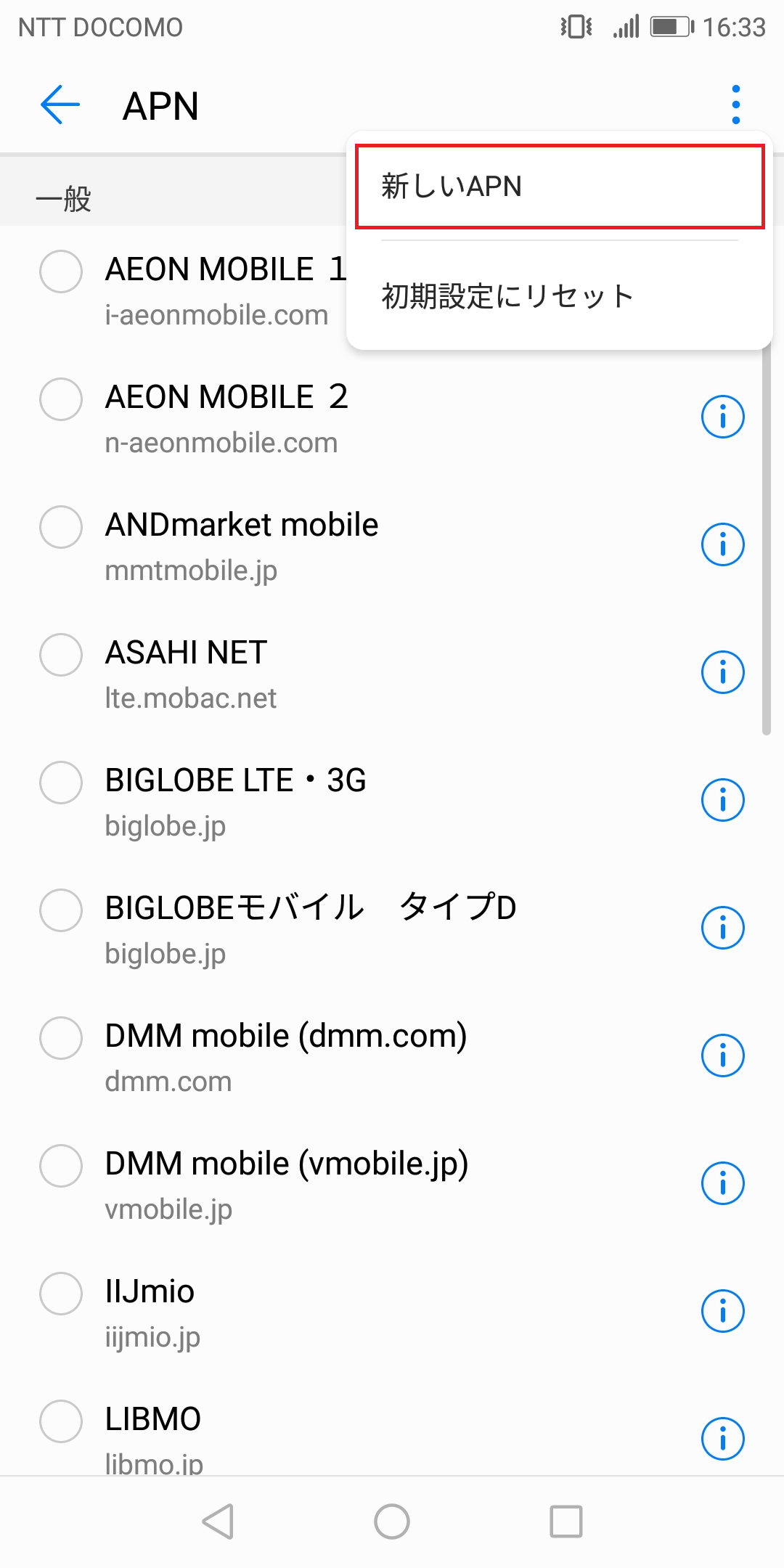The image size is (784, 1568).
Task: View DMM mobile (vmobile.jp) APN info
Action: pyautogui.click(x=722, y=1182)
